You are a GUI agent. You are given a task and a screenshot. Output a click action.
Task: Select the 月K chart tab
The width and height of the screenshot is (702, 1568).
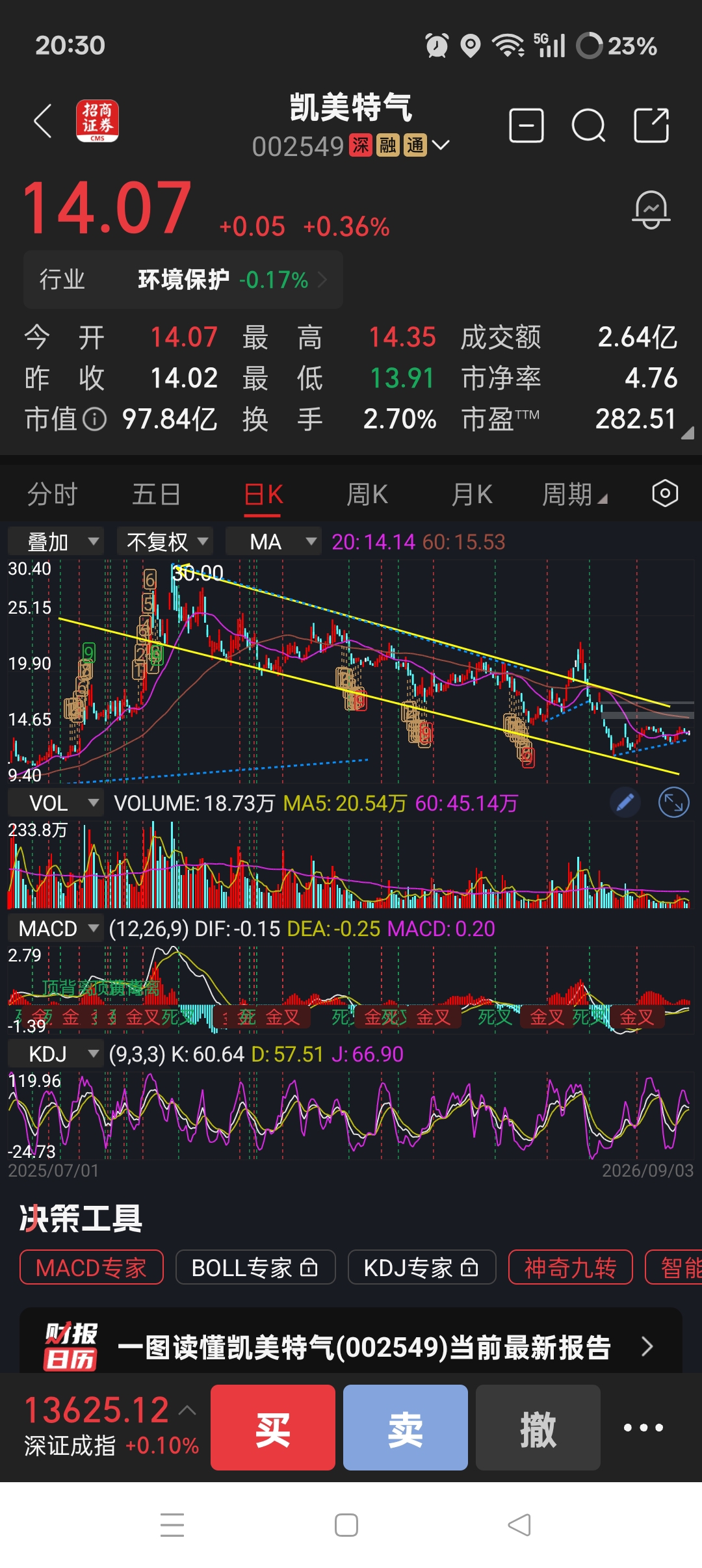point(472,495)
